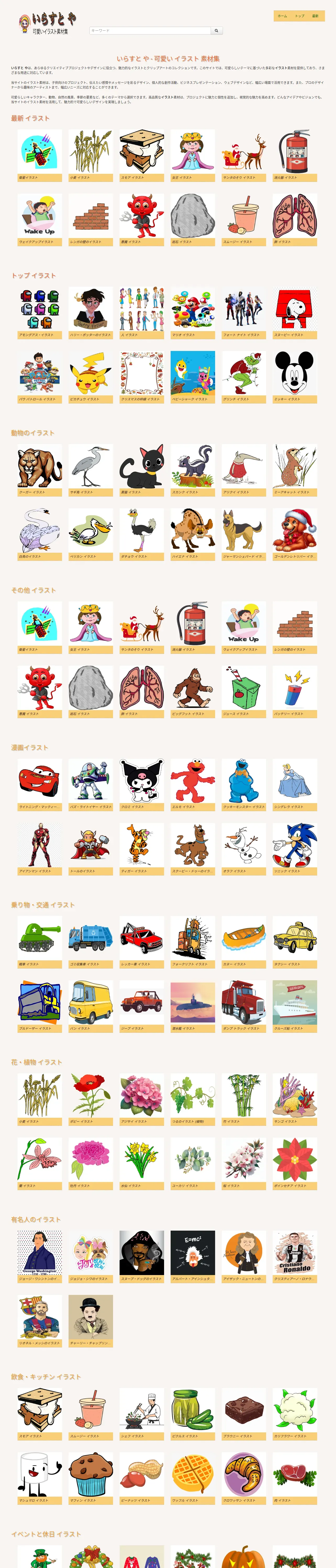Open the ピカチュウ イラスト tile
Screen dimensions: 336x1568
(91, 377)
